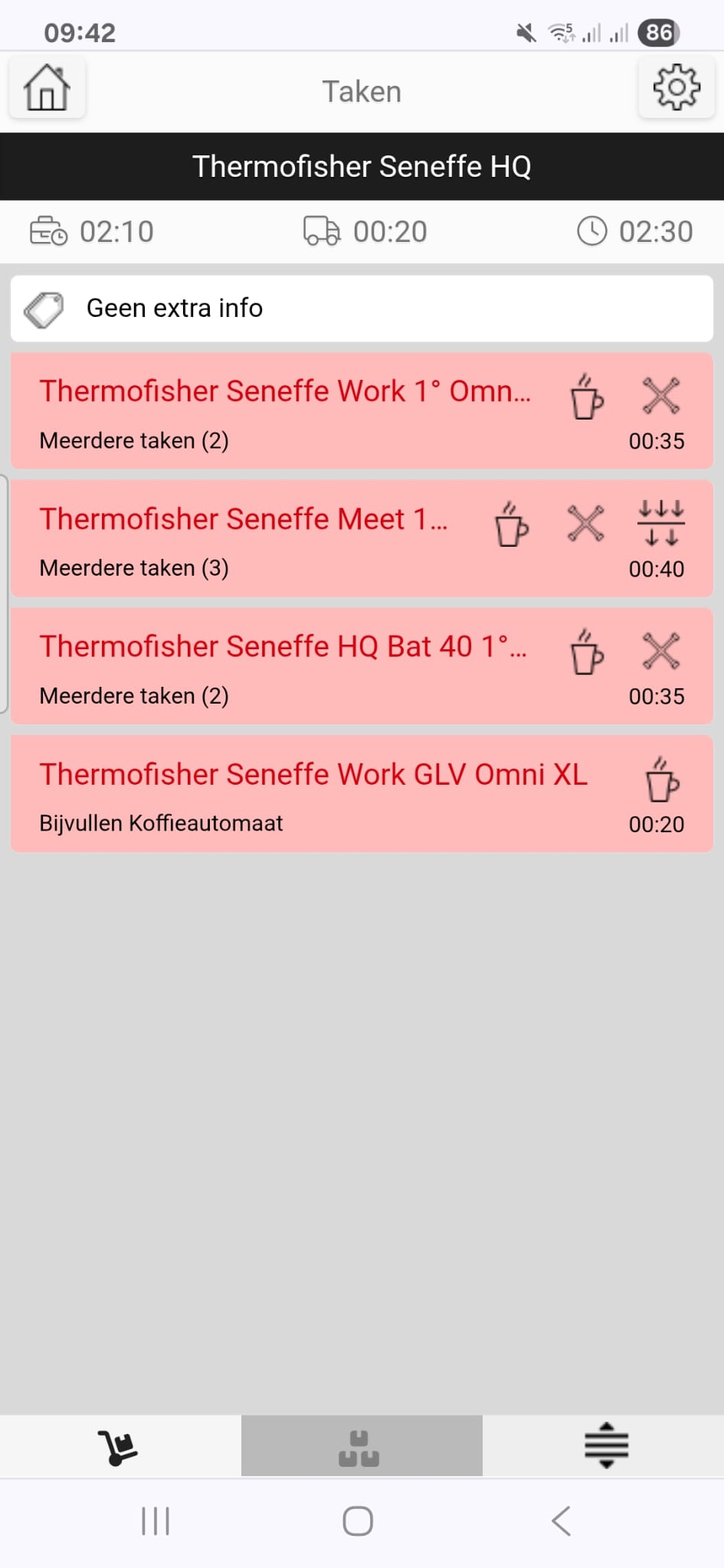This screenshot has height=1568, width=724.
Task: Go to the home screen icon
Action: pos(47,89)
